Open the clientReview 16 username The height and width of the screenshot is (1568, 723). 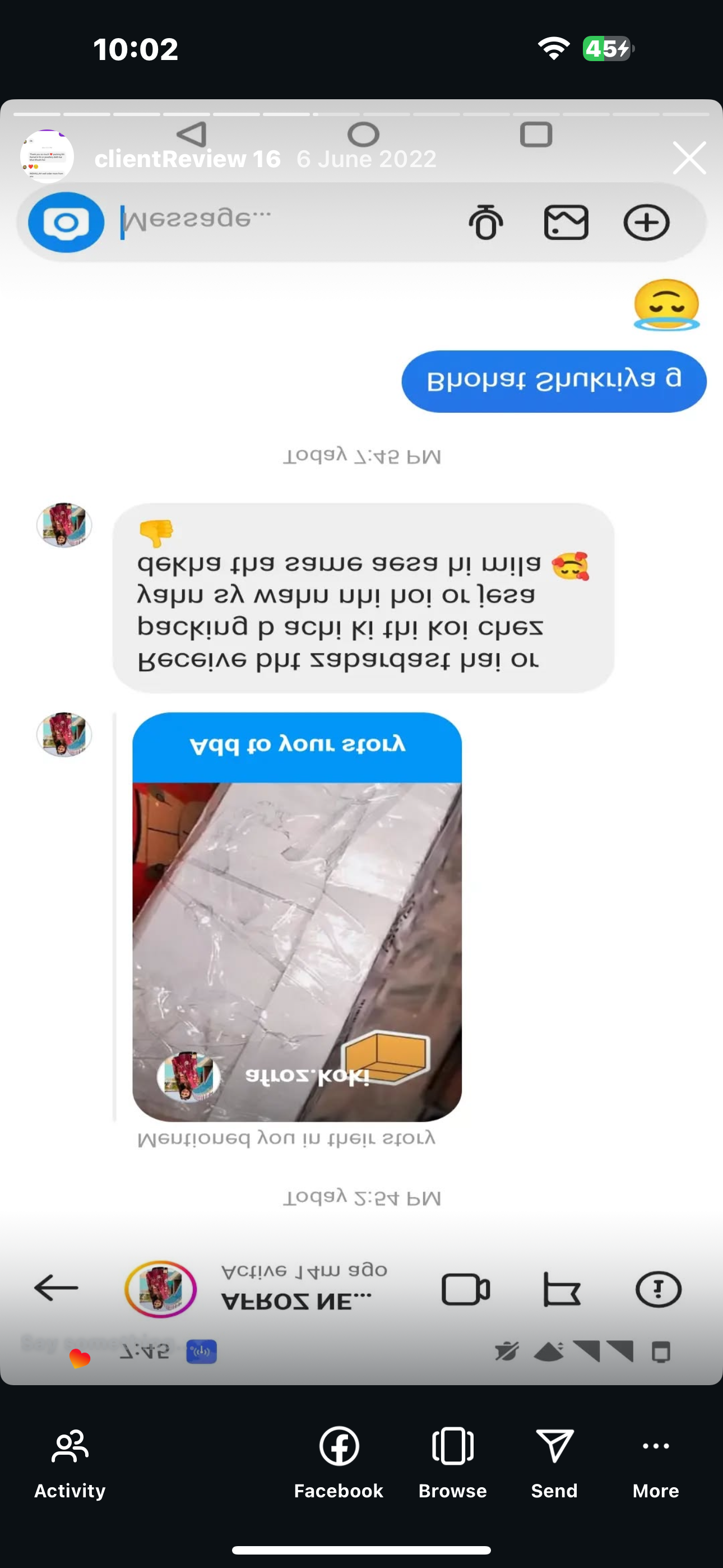pyautogui.click(x=187, y=158)
